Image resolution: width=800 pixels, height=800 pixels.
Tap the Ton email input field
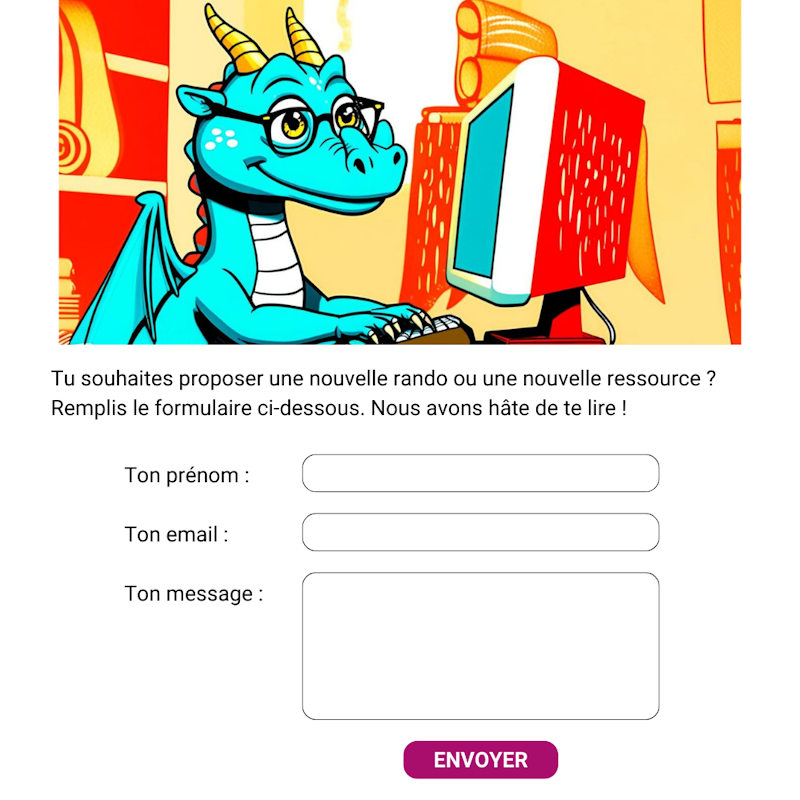click(480, 532)
